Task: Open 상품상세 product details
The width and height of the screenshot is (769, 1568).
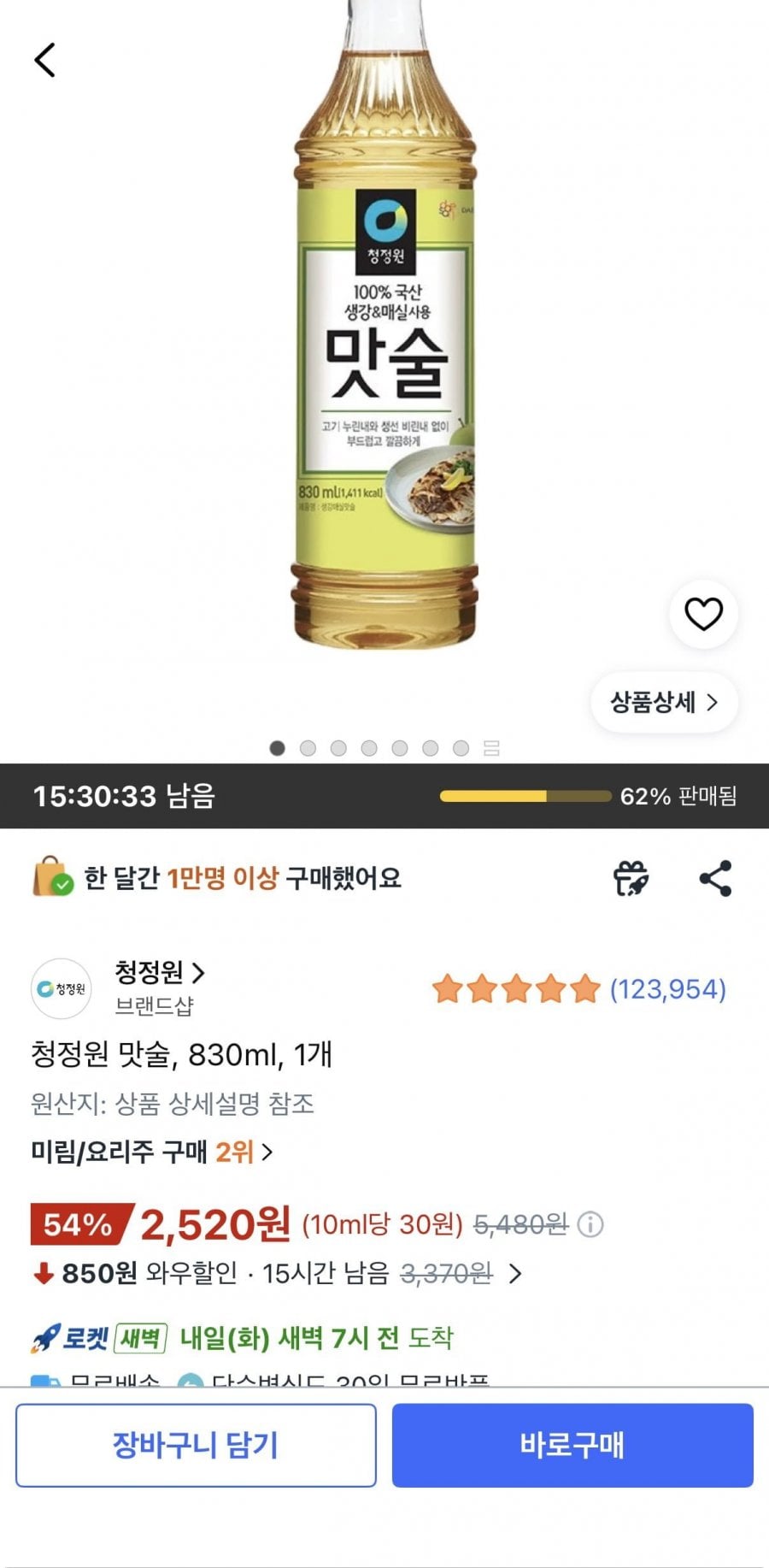Action: click(x=664, y=703)
